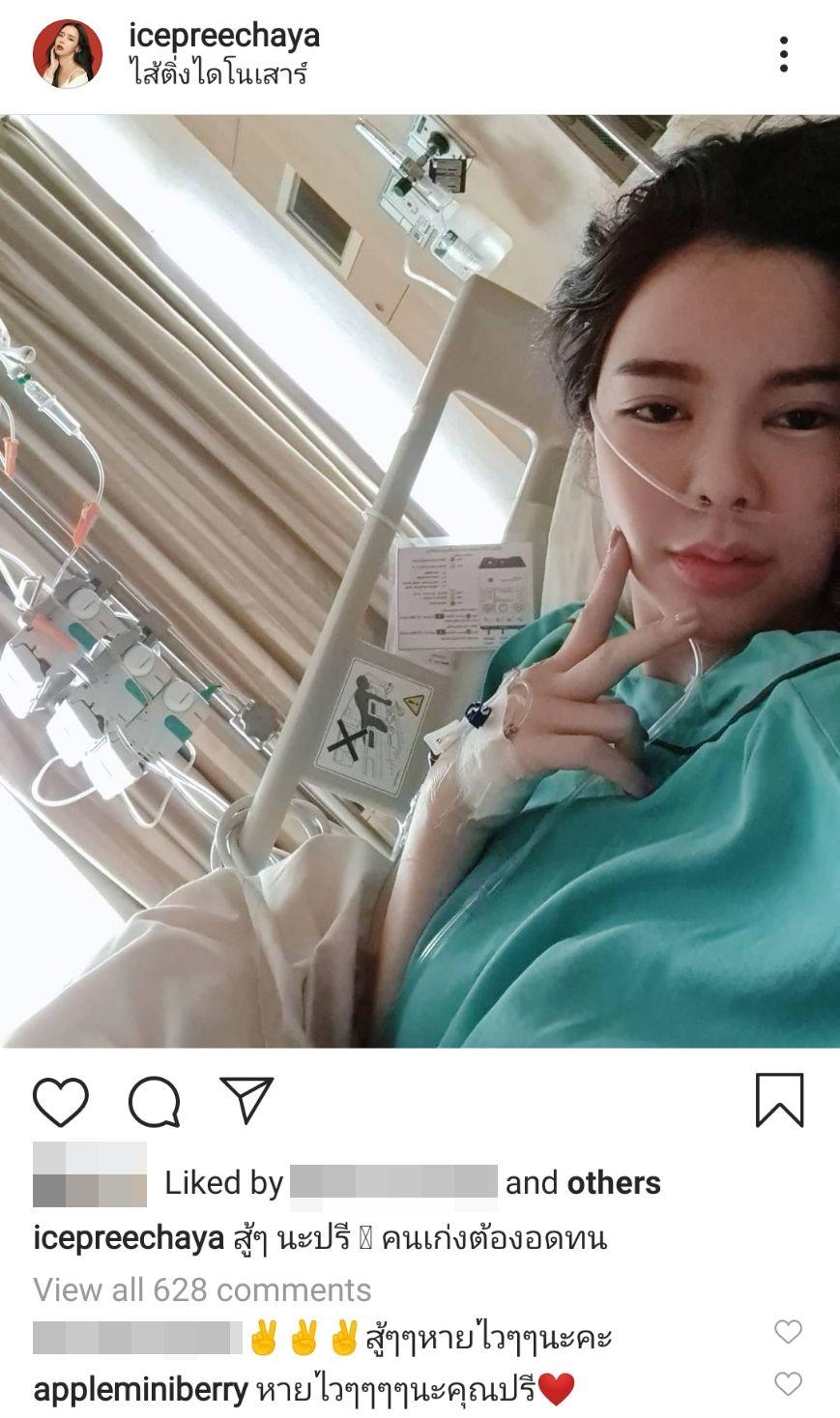Viewport: 840px width, 1418px height.
Task: Like appleminiberry's comment
Action: pyautogui.click(x=788, y=1383)
